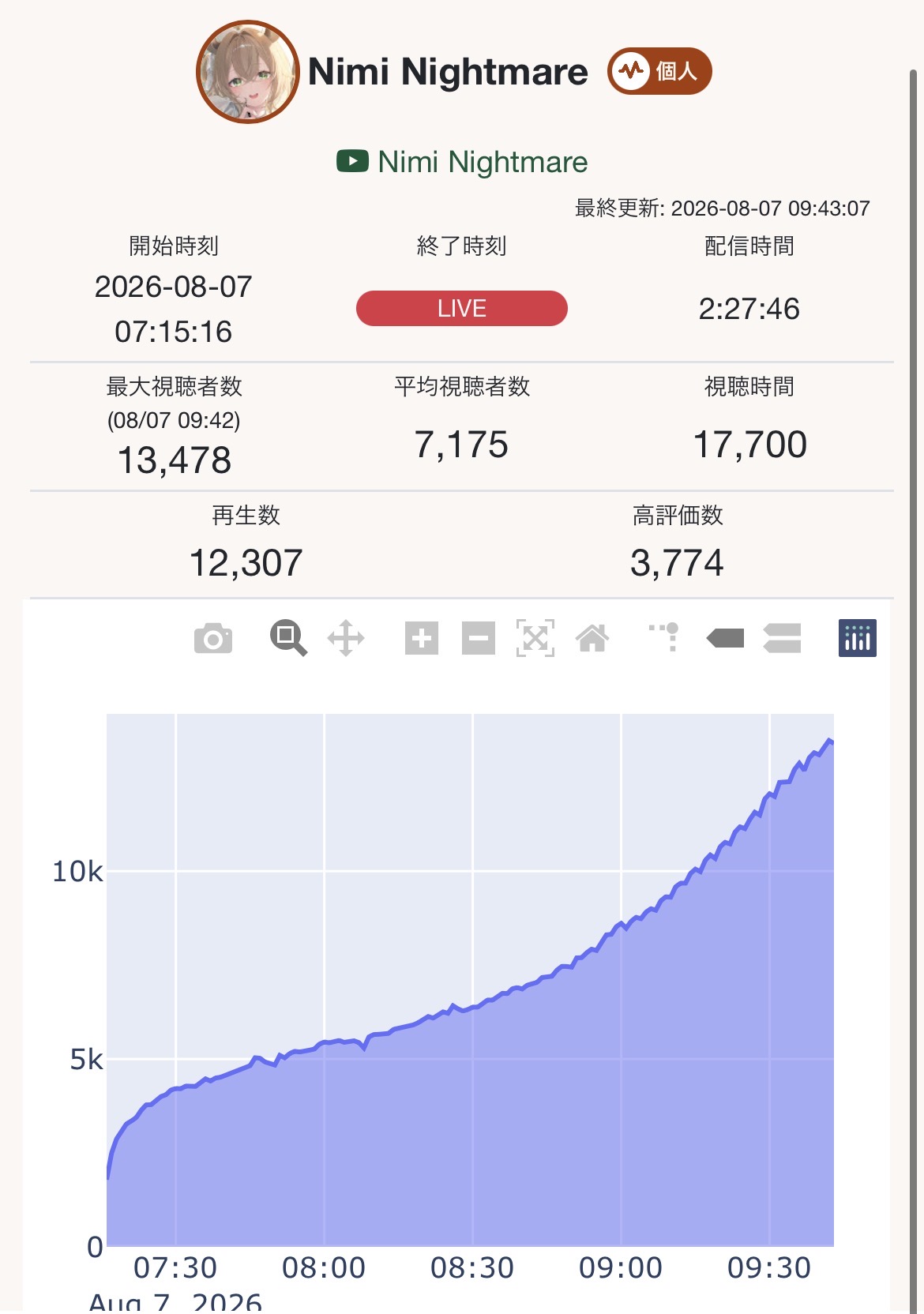This screenshot has width=924, height=1314.
Task: Select the zoom magnifier tool
Action: (288, 638)
